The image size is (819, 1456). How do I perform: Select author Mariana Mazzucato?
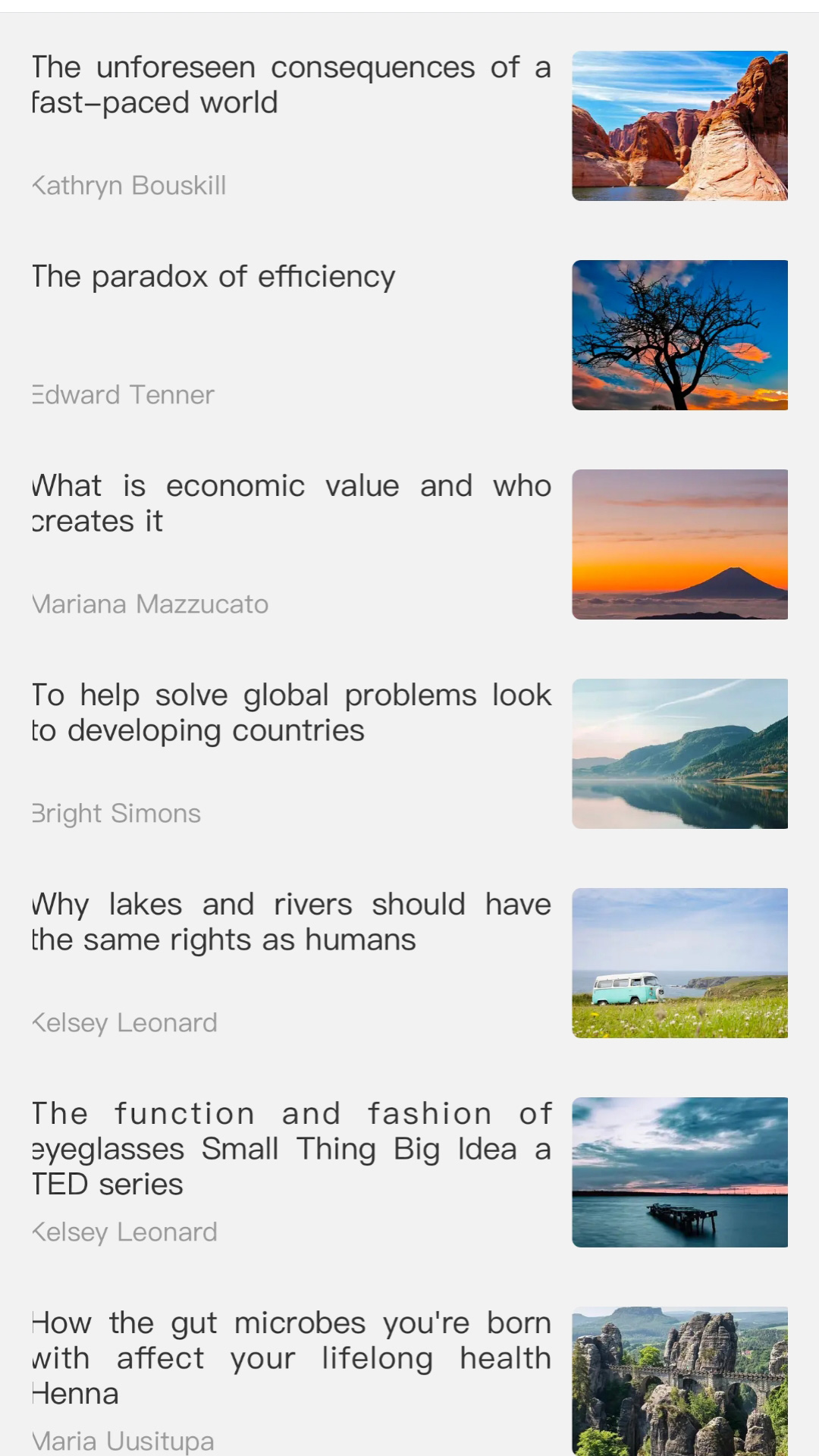tap(148, 604)
